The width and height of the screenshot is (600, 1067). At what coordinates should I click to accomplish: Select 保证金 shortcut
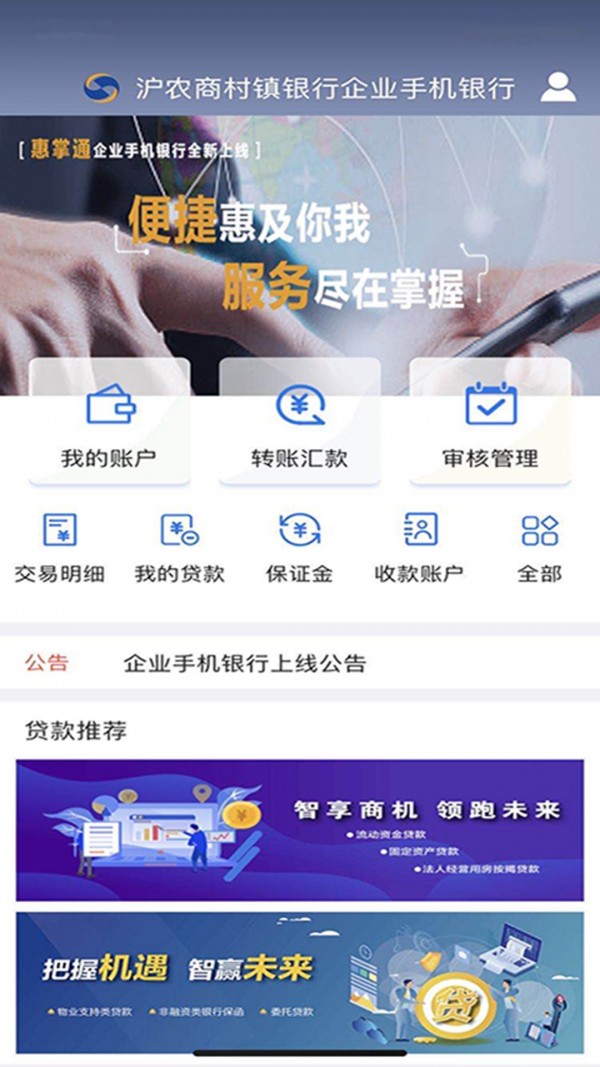299,547
